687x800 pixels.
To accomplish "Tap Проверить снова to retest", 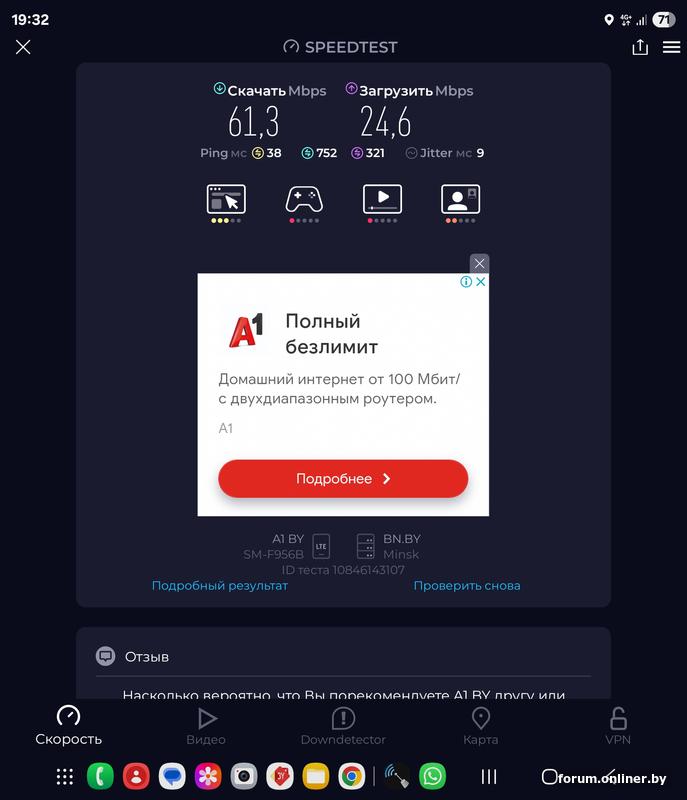I will point(467,586).
